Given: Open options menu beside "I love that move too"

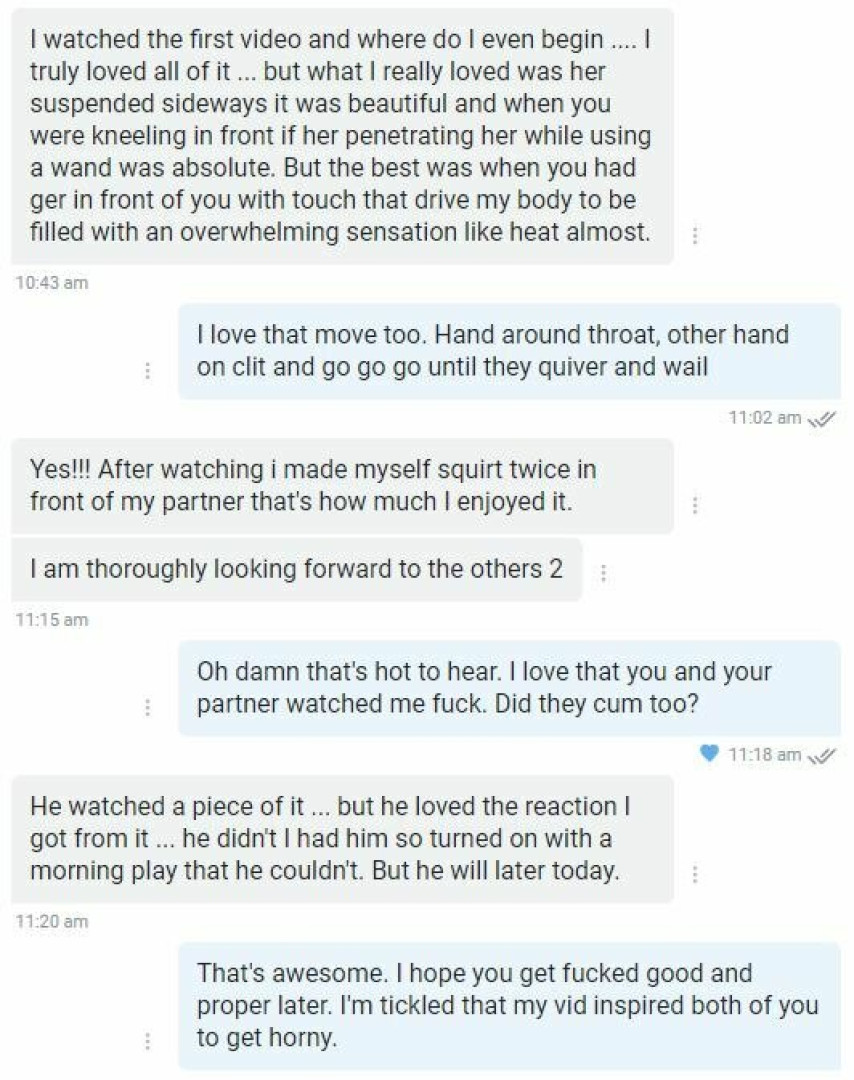Looking at the screenshot, I should click(x=147, y=370).
